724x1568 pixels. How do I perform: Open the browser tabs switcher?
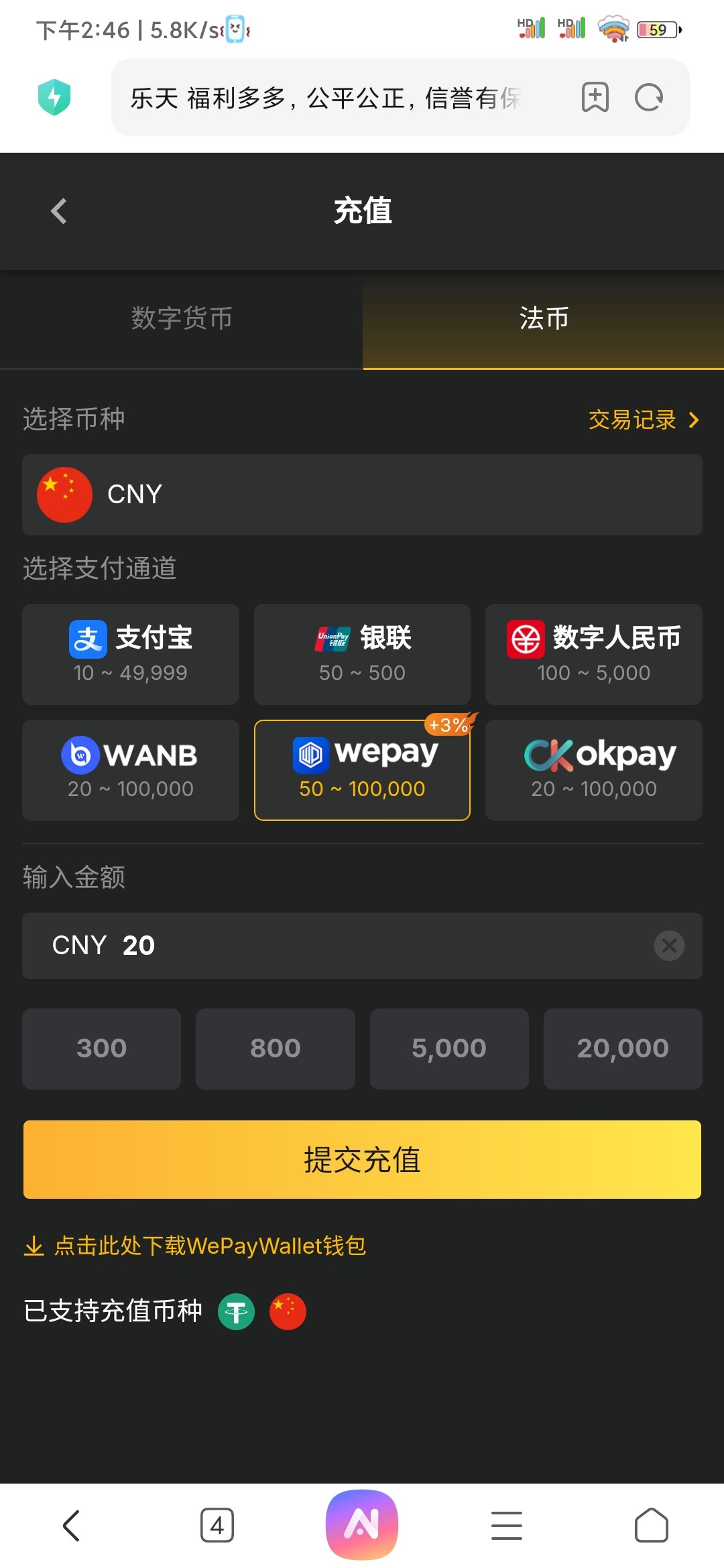pyautogui.click(x=217, y=1526)
